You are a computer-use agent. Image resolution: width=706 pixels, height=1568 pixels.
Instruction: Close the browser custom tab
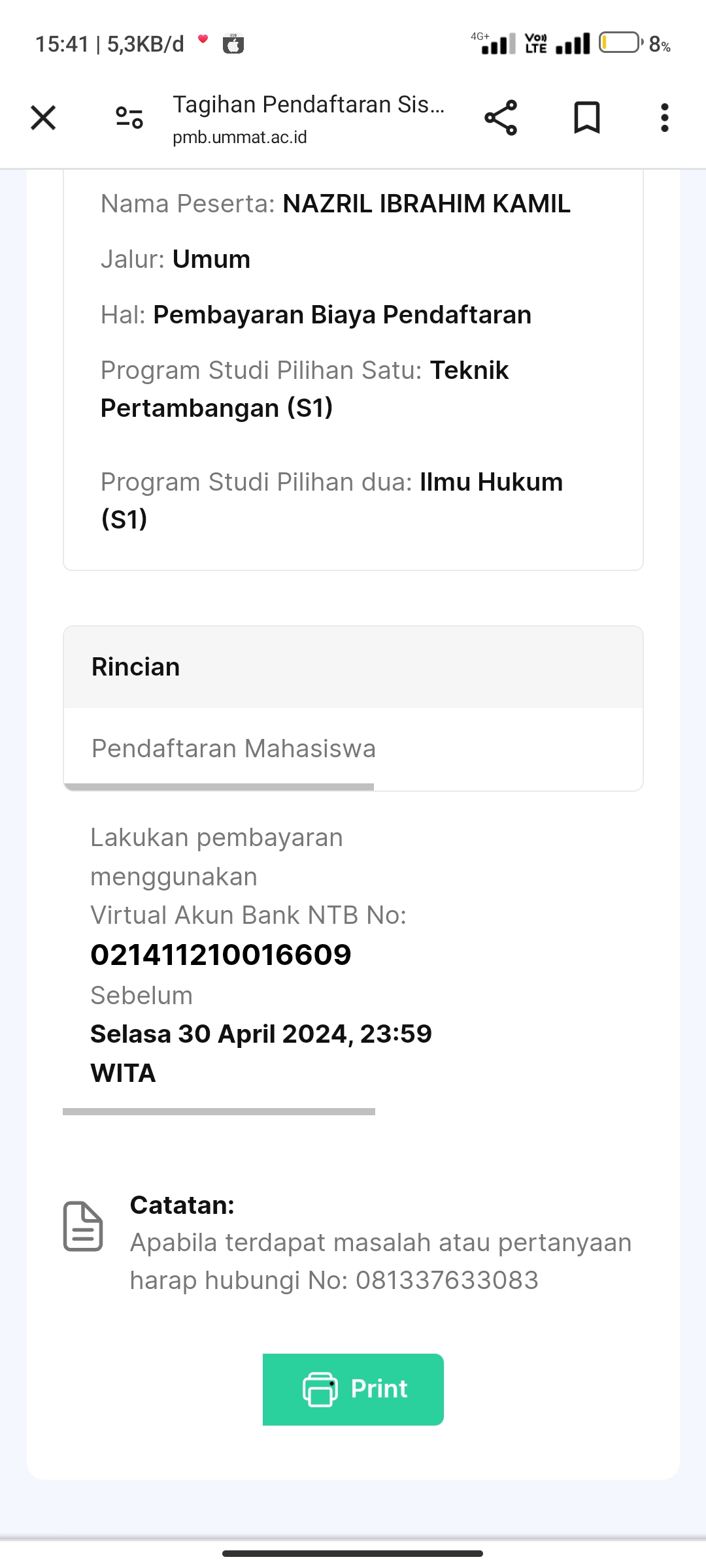43,118
